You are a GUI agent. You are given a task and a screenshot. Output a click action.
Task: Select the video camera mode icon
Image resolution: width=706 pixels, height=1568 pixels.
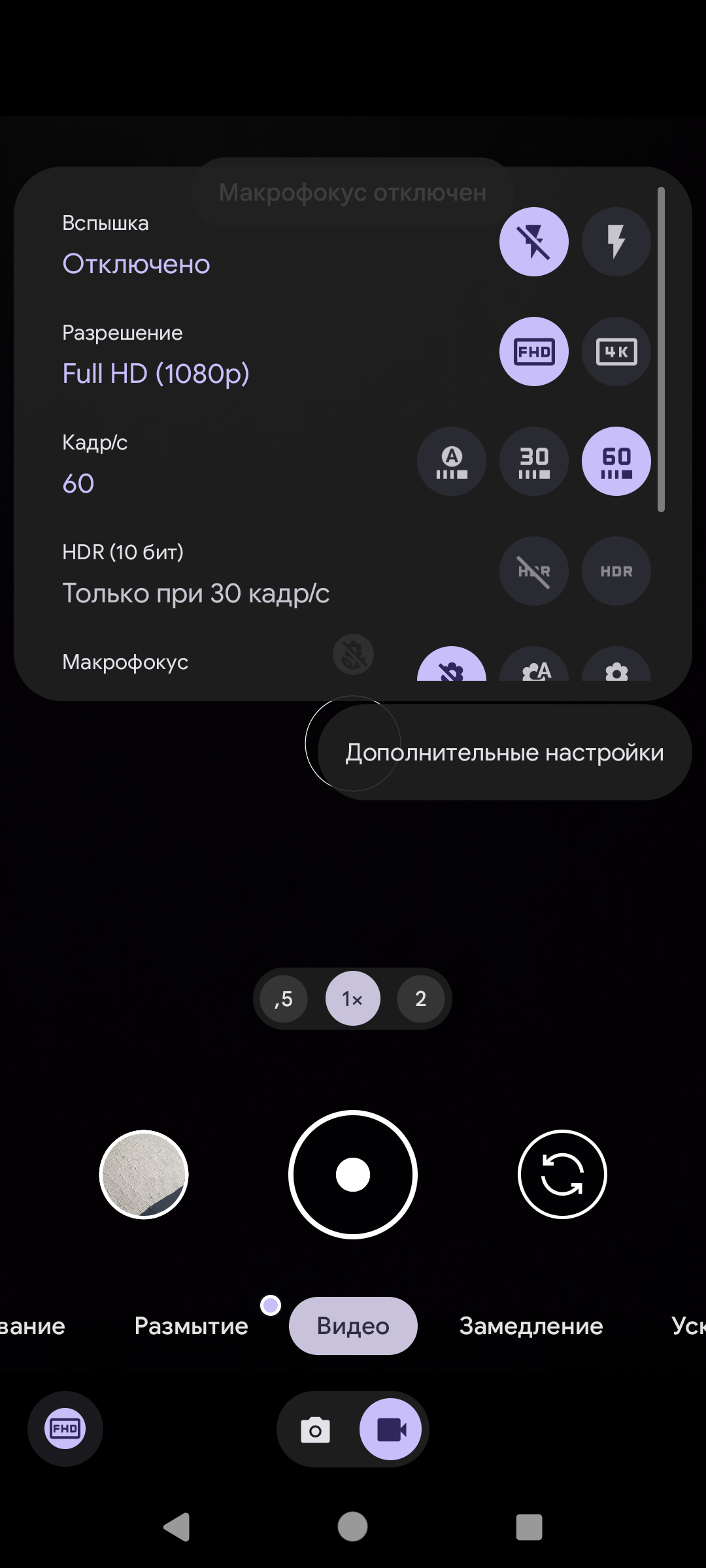391,1431
